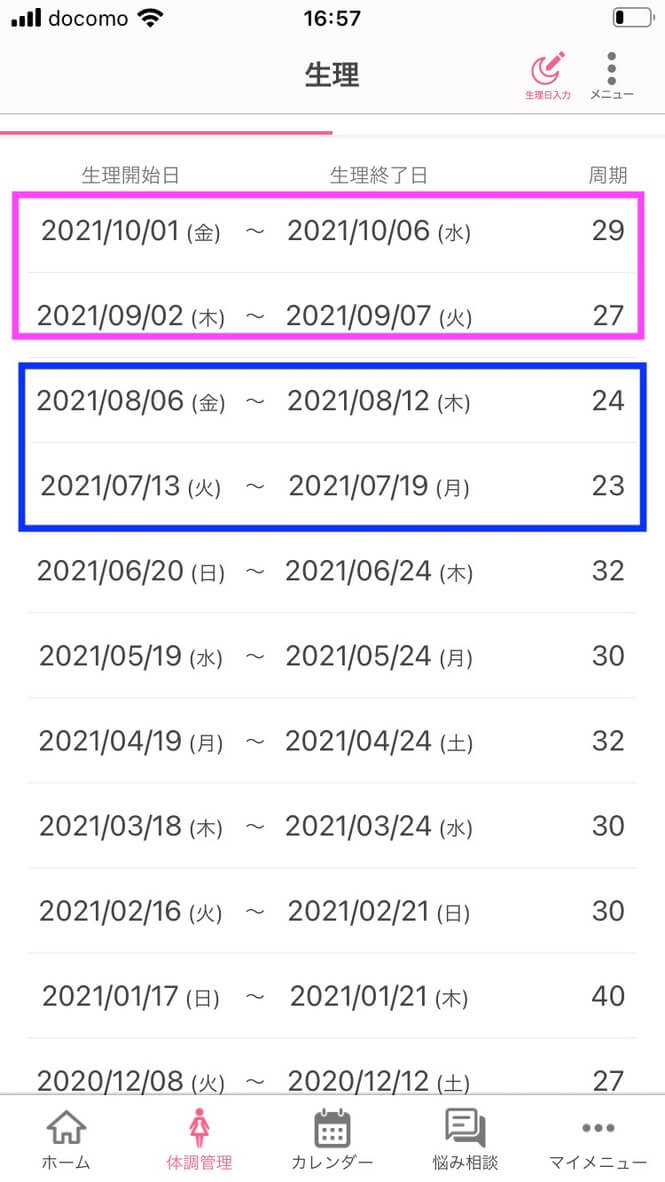Switch to the 悩み相談 tab
Screen dimensions: 665x1182
465,1138
